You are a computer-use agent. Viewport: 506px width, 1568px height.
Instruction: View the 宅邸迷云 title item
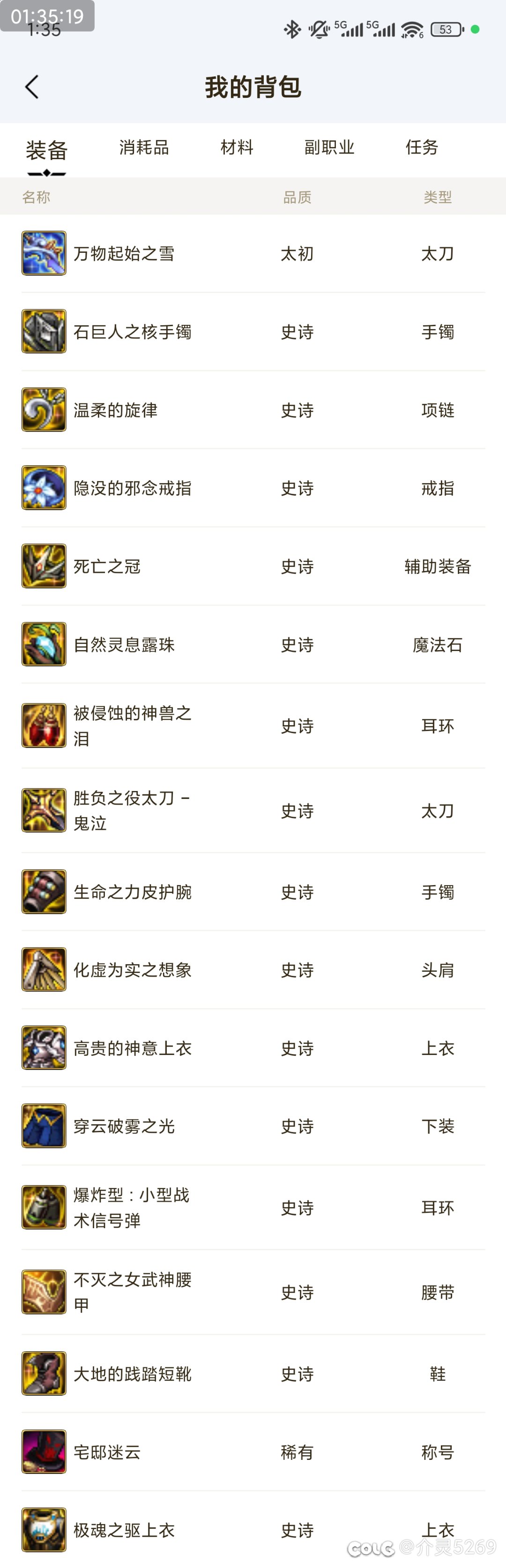point(107,1452)
